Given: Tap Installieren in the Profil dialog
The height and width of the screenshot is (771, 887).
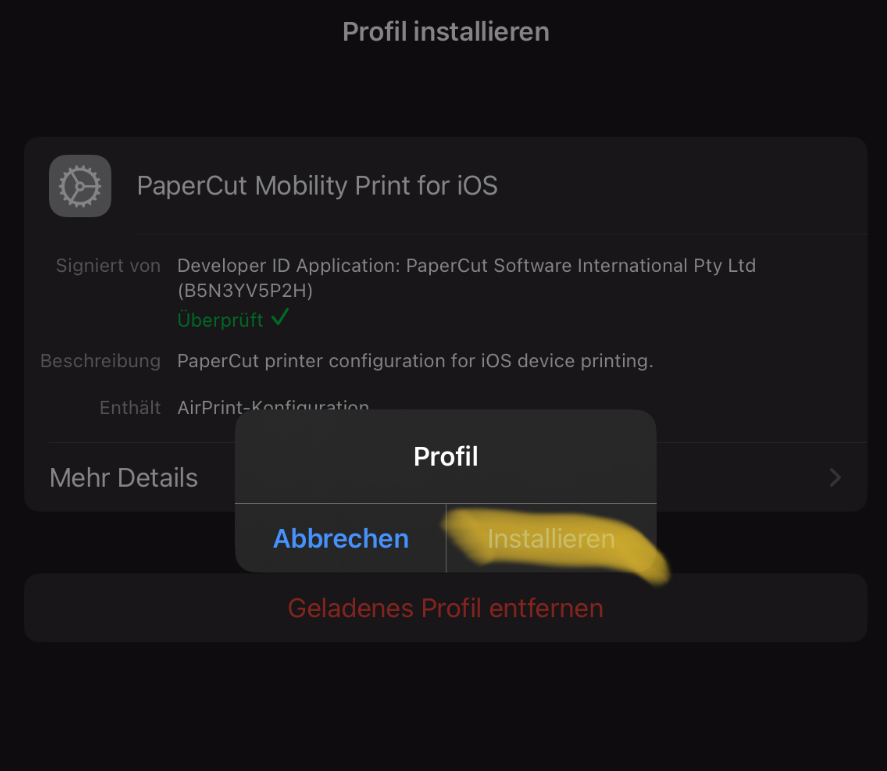Looking at the screenshot, I should click(x=551, y=539).
